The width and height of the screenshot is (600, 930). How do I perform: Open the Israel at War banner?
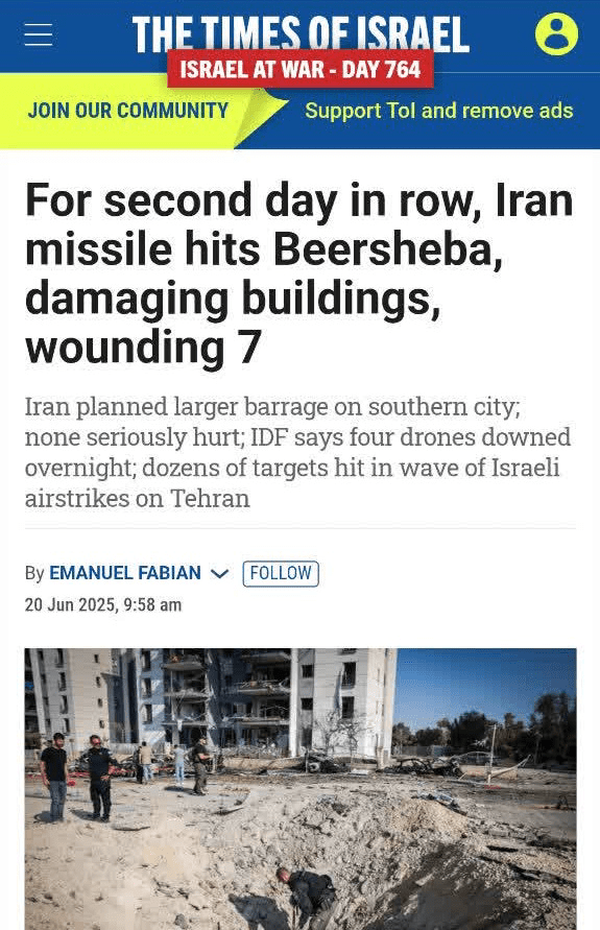coord(300,70)
